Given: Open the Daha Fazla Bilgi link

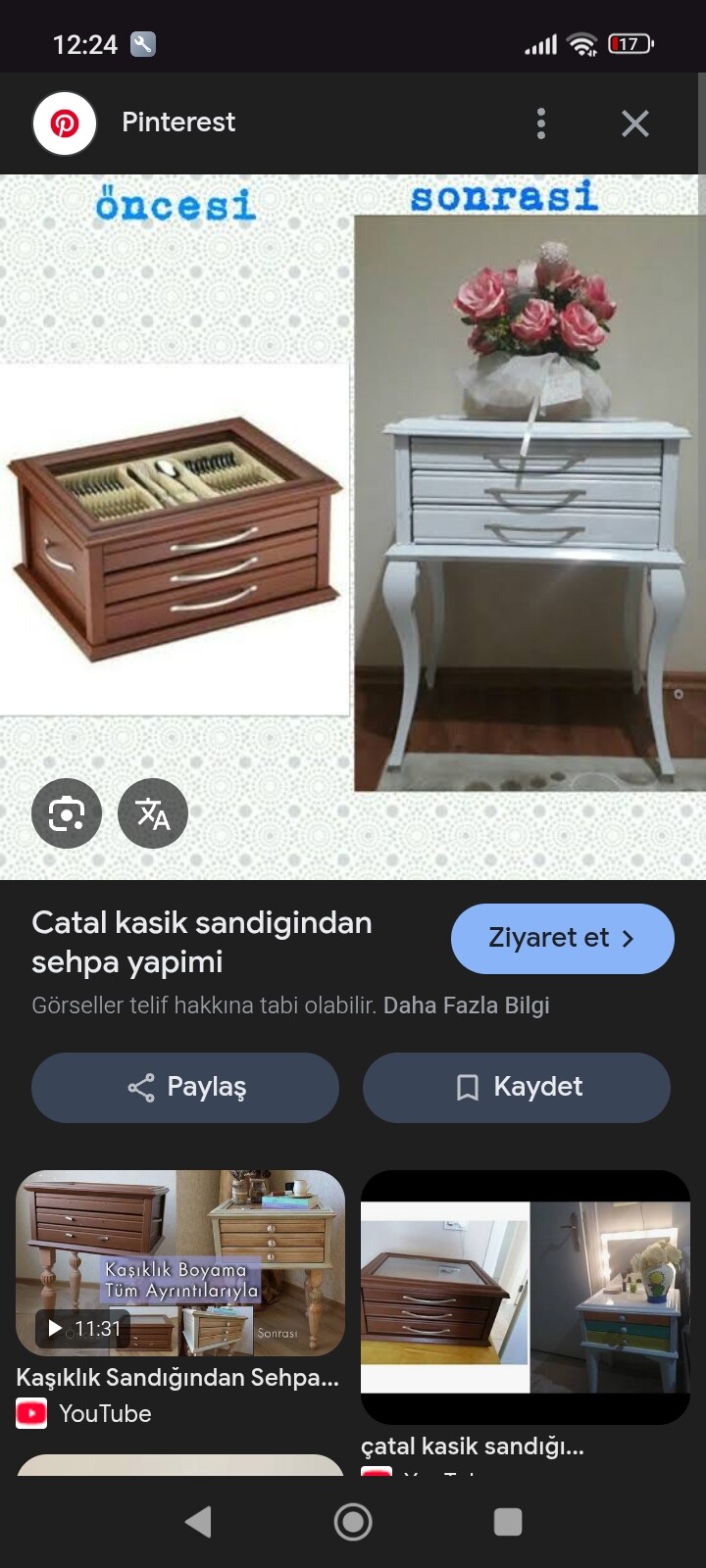Looking at the screenshot, I should [x=466, y=1005].
